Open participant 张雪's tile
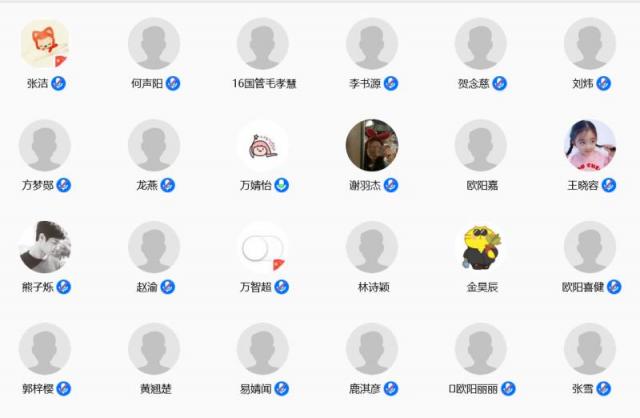 coord(590,350)
